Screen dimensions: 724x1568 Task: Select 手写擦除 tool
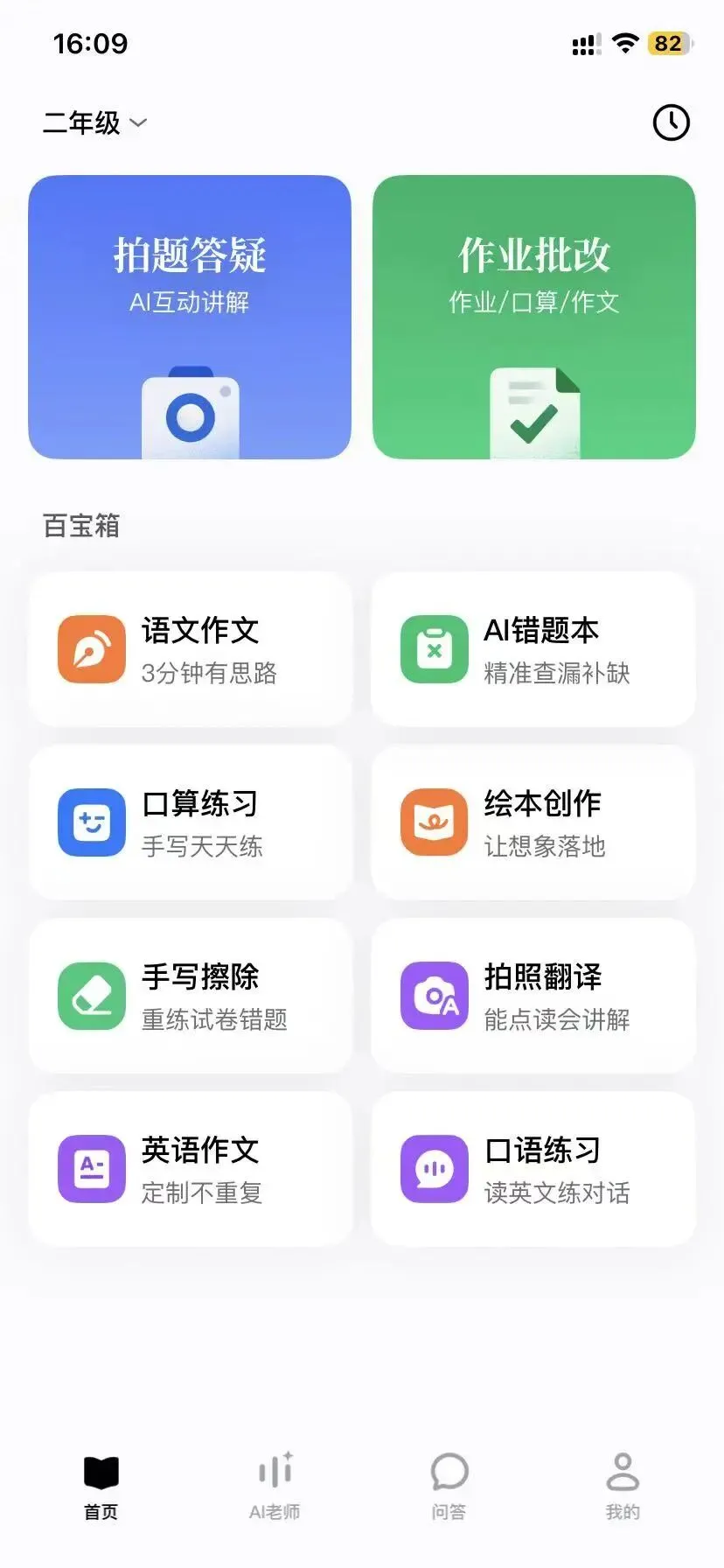click(191, 996)
